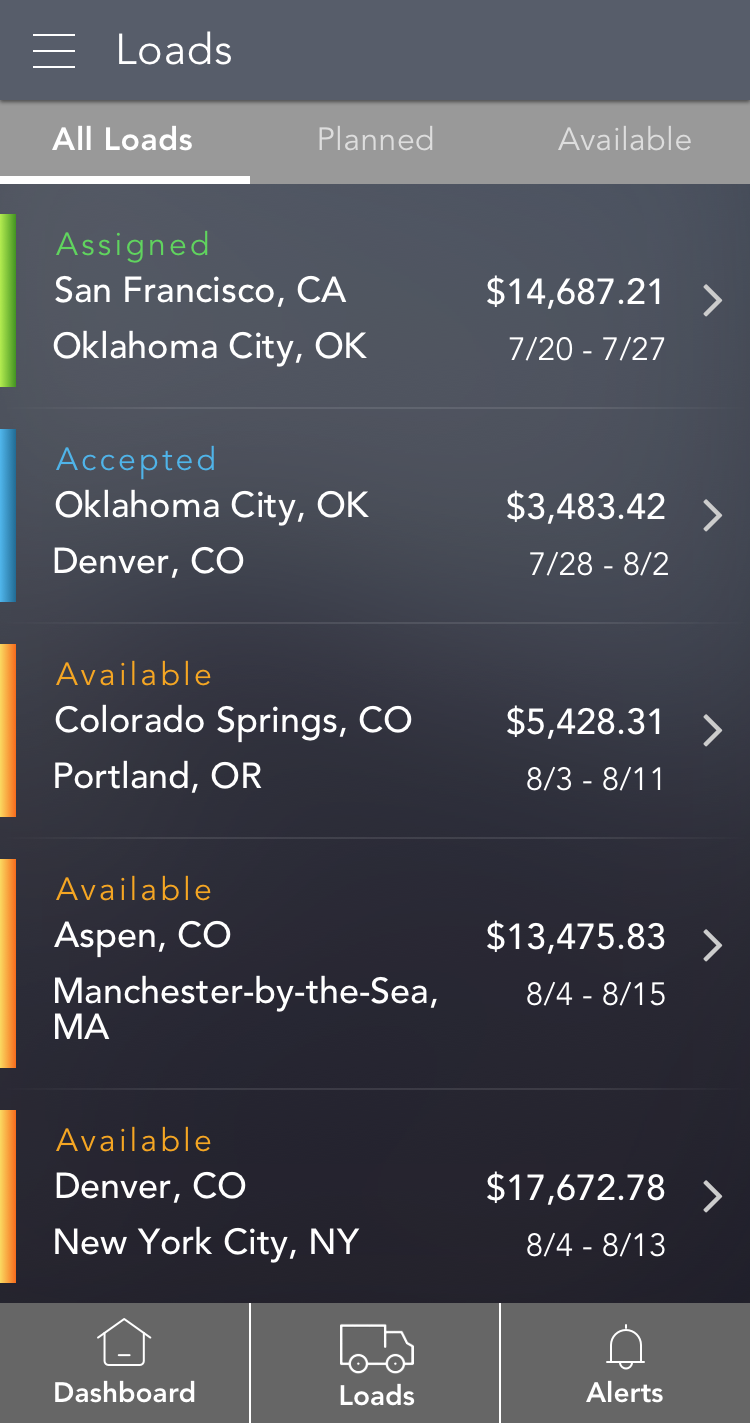Switch to the Available tab
Screen dimensions: 750x1423
624,140
